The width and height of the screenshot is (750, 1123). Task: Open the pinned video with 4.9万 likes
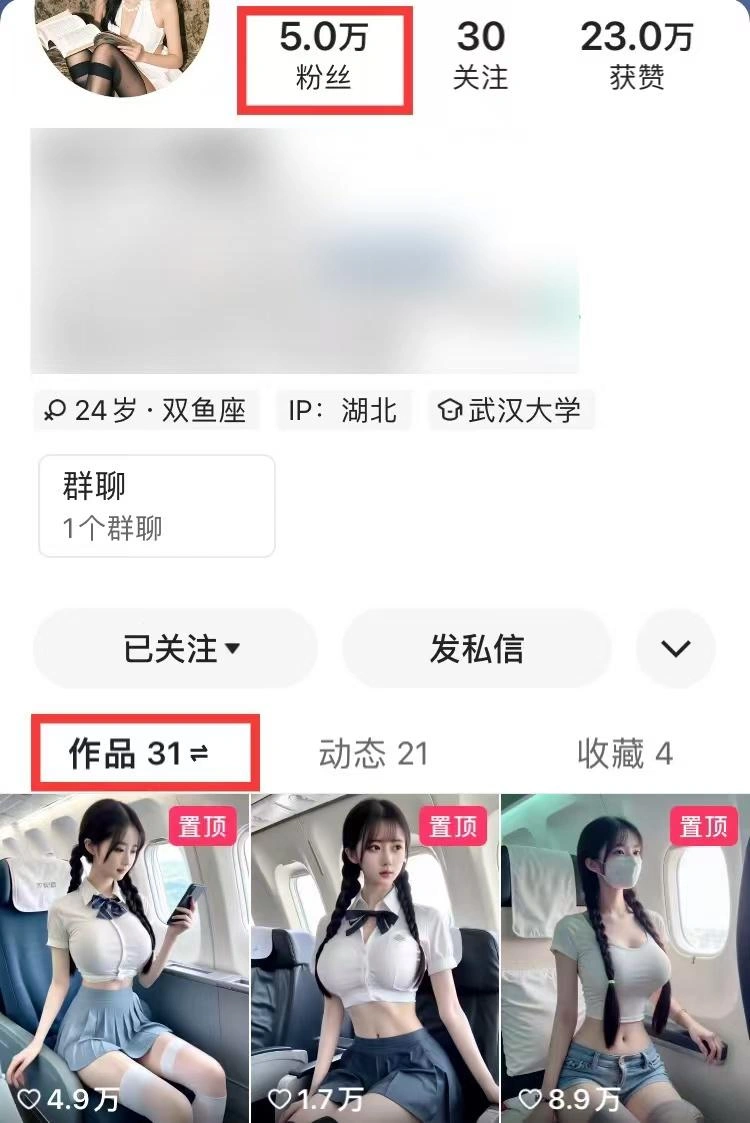124,955
